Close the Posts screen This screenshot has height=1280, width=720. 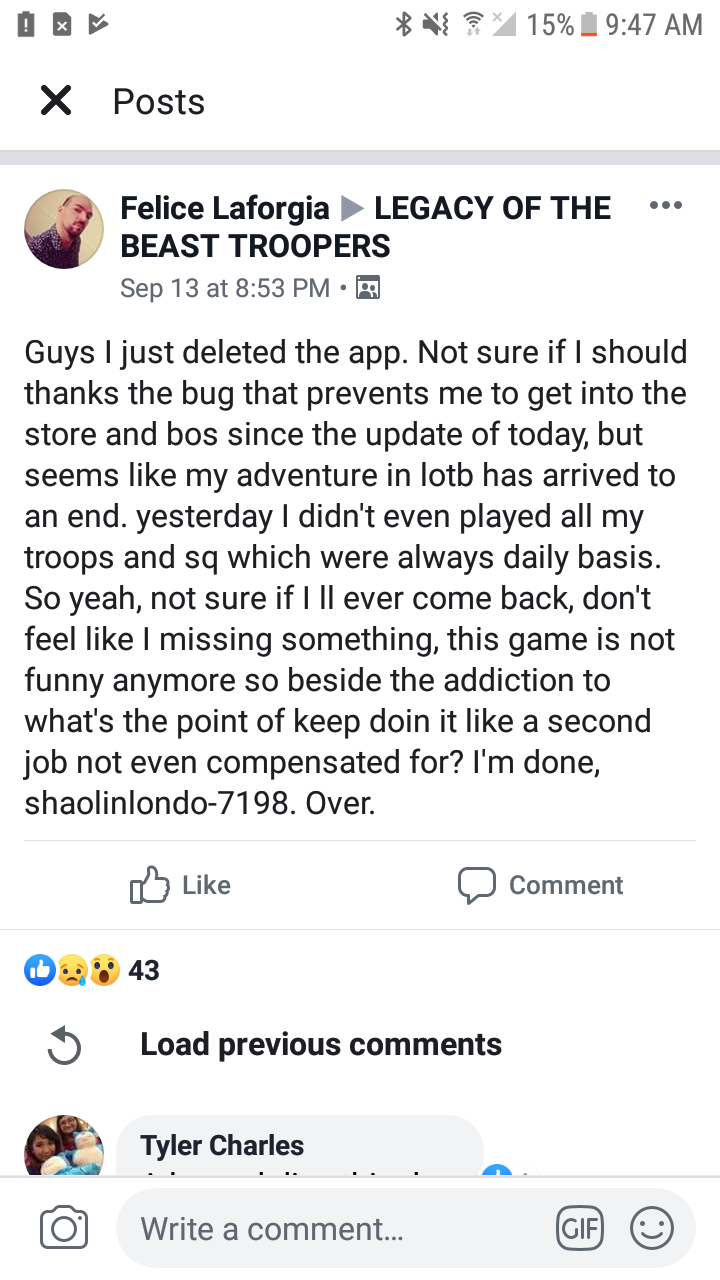[x=56, y=101]
